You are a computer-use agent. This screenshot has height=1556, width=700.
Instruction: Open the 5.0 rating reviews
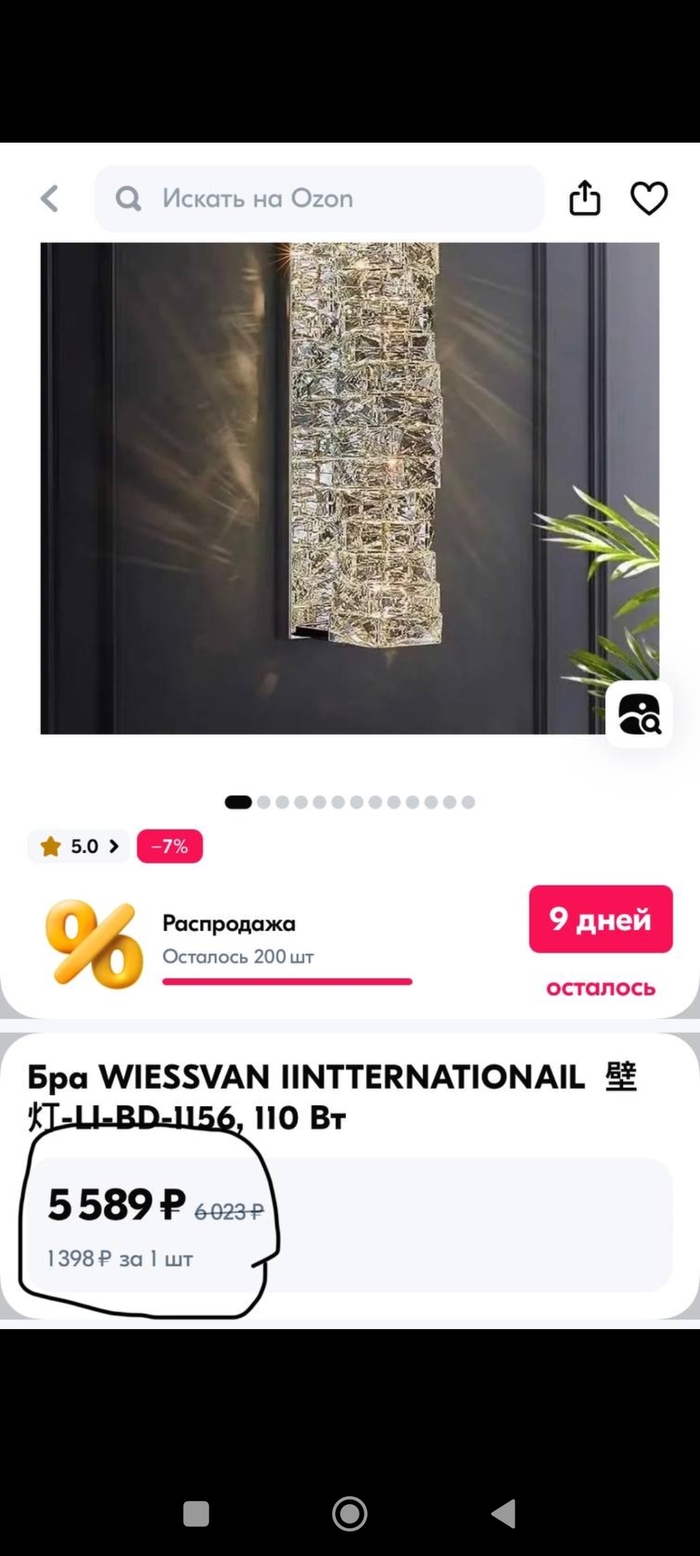click(79, 846)
